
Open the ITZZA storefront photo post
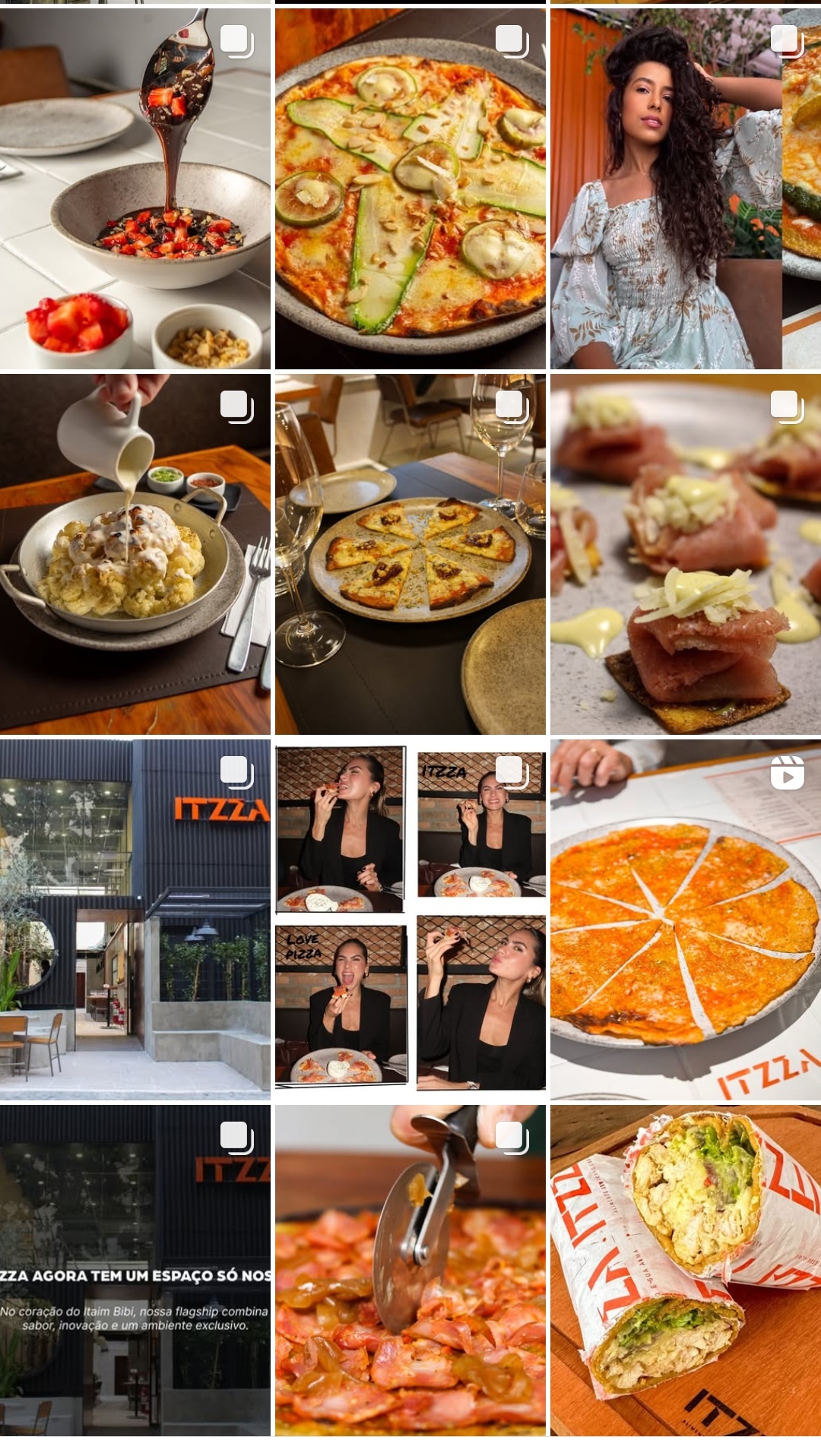coord(135,919)
